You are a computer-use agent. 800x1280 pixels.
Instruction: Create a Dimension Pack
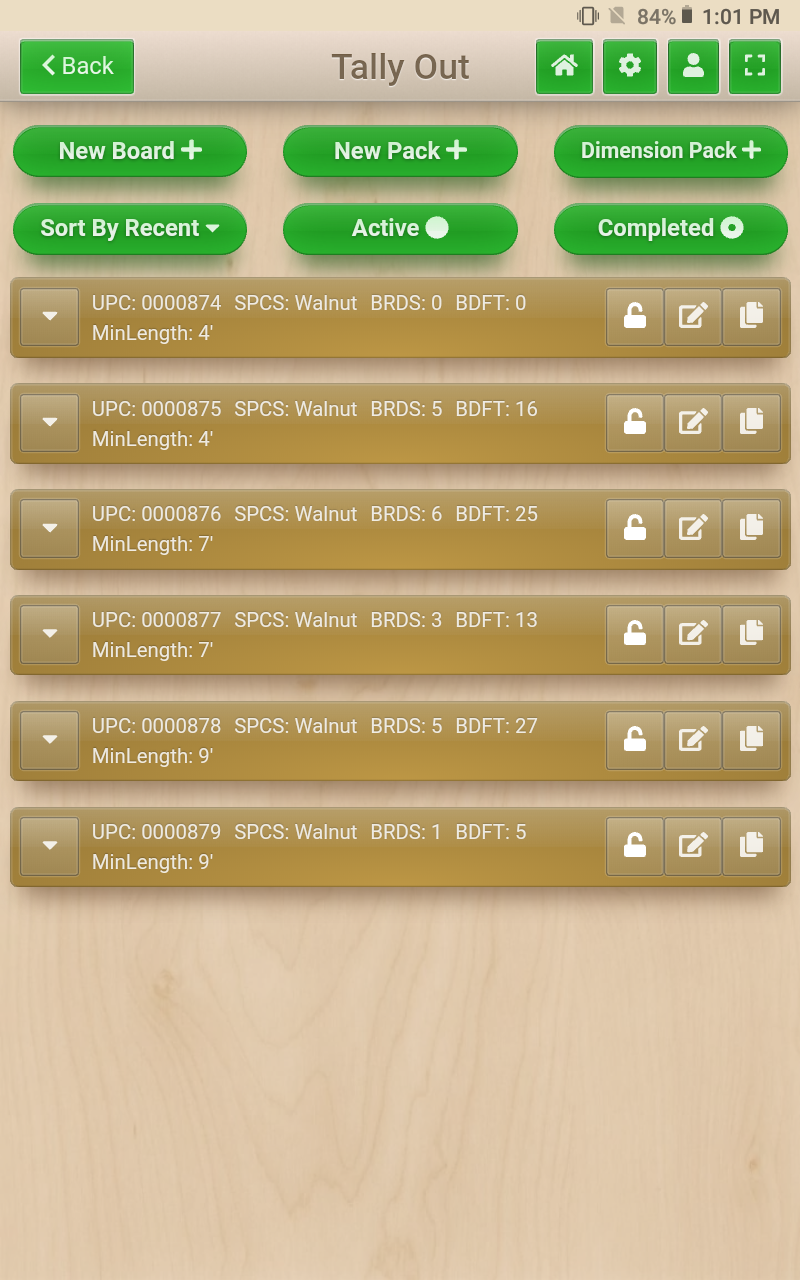pyautogui.click(x=671, y=151)
